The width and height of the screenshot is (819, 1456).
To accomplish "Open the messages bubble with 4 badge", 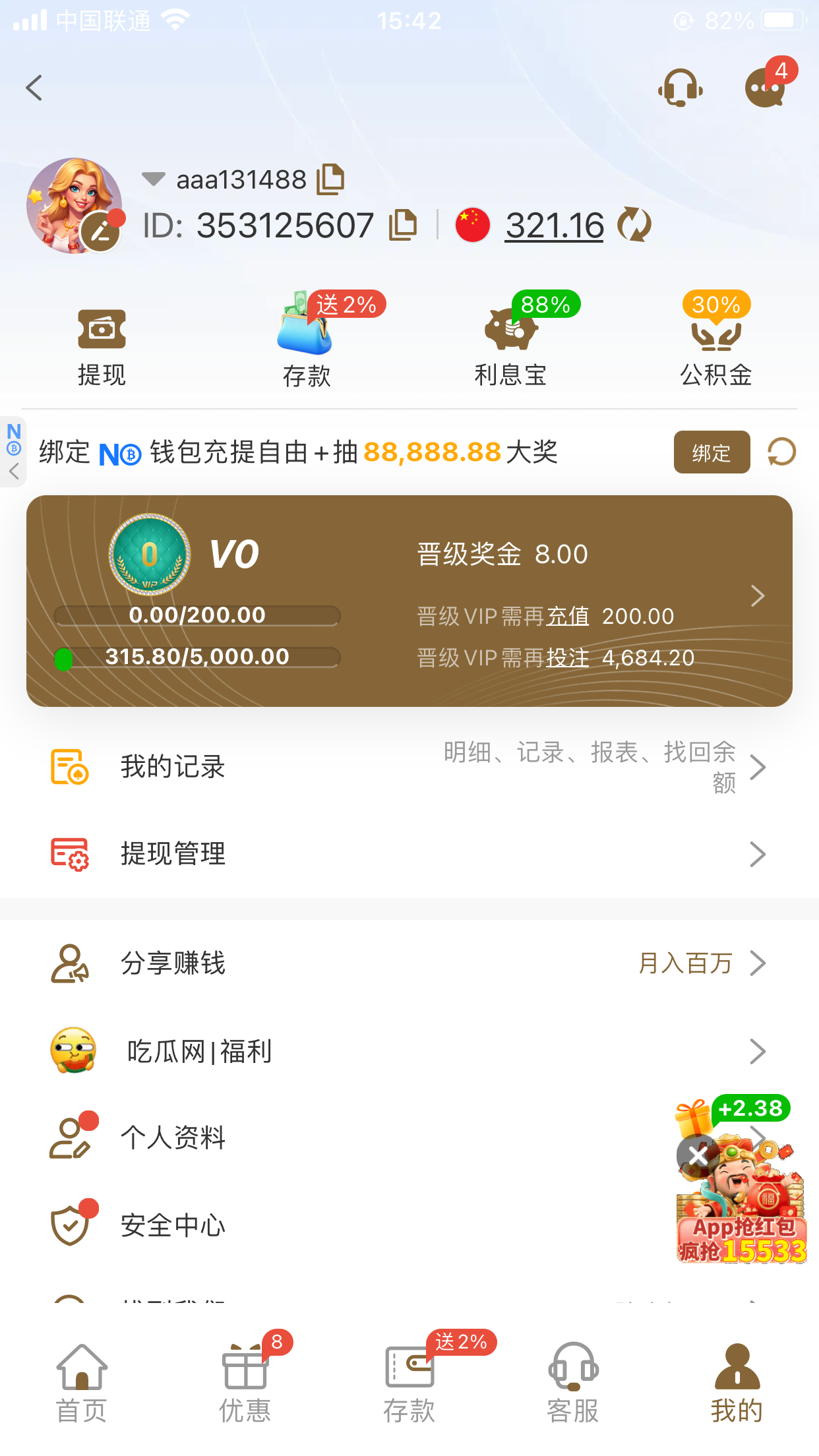I will [x=766, y=88].
